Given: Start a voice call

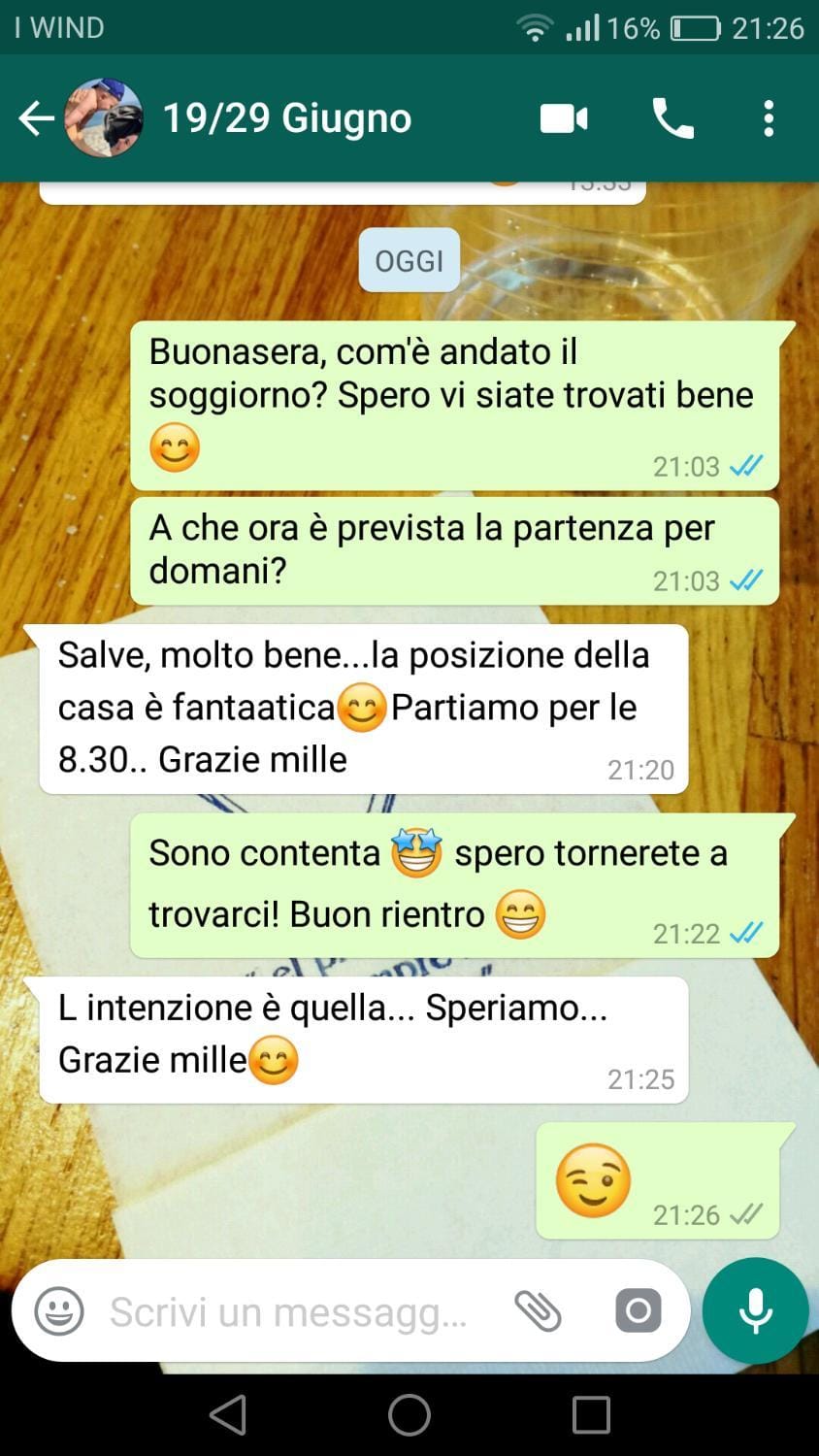Looking at the screenshot, I should 672,118.
